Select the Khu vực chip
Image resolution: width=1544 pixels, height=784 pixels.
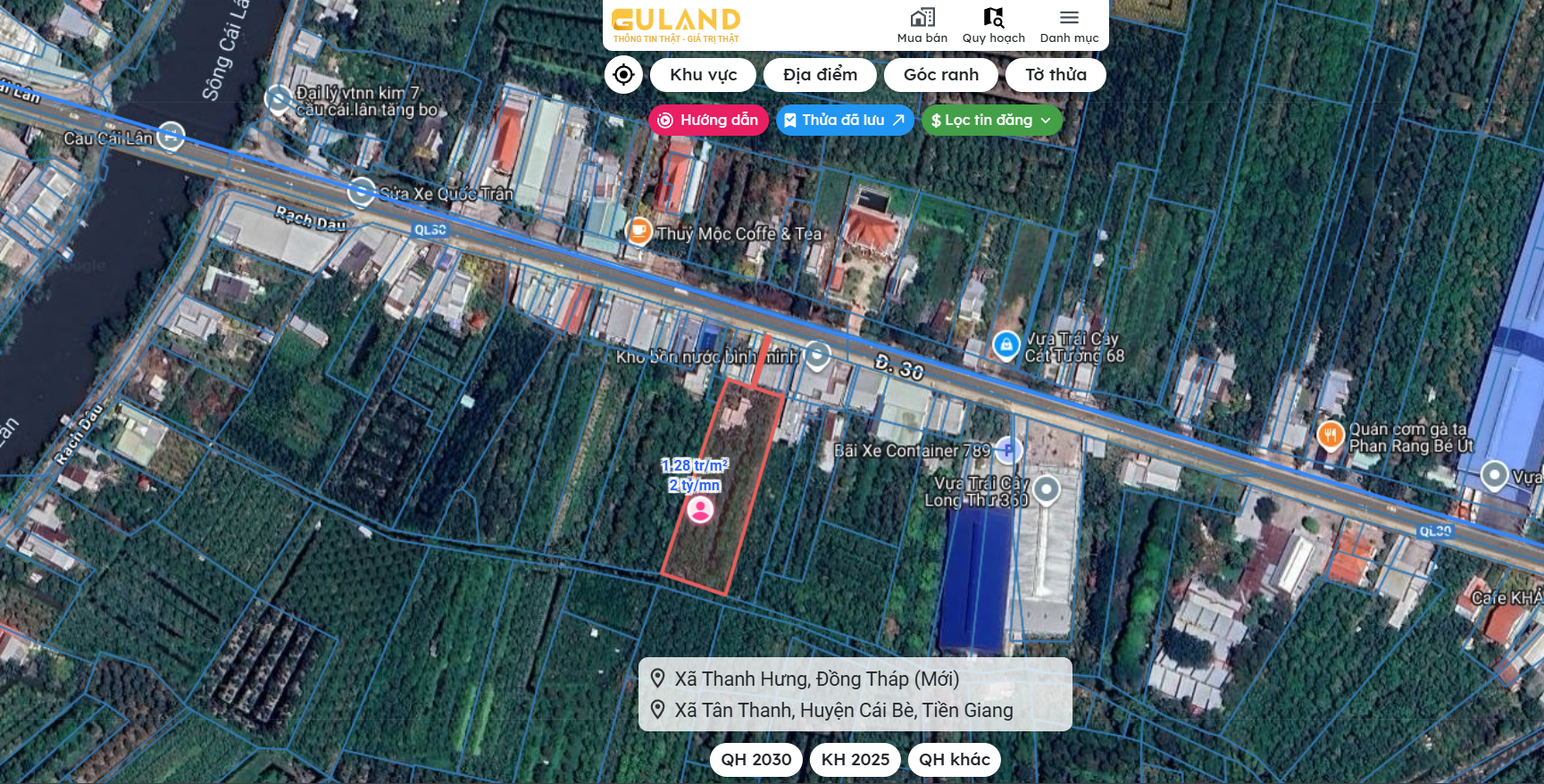[x=703, y=75]
